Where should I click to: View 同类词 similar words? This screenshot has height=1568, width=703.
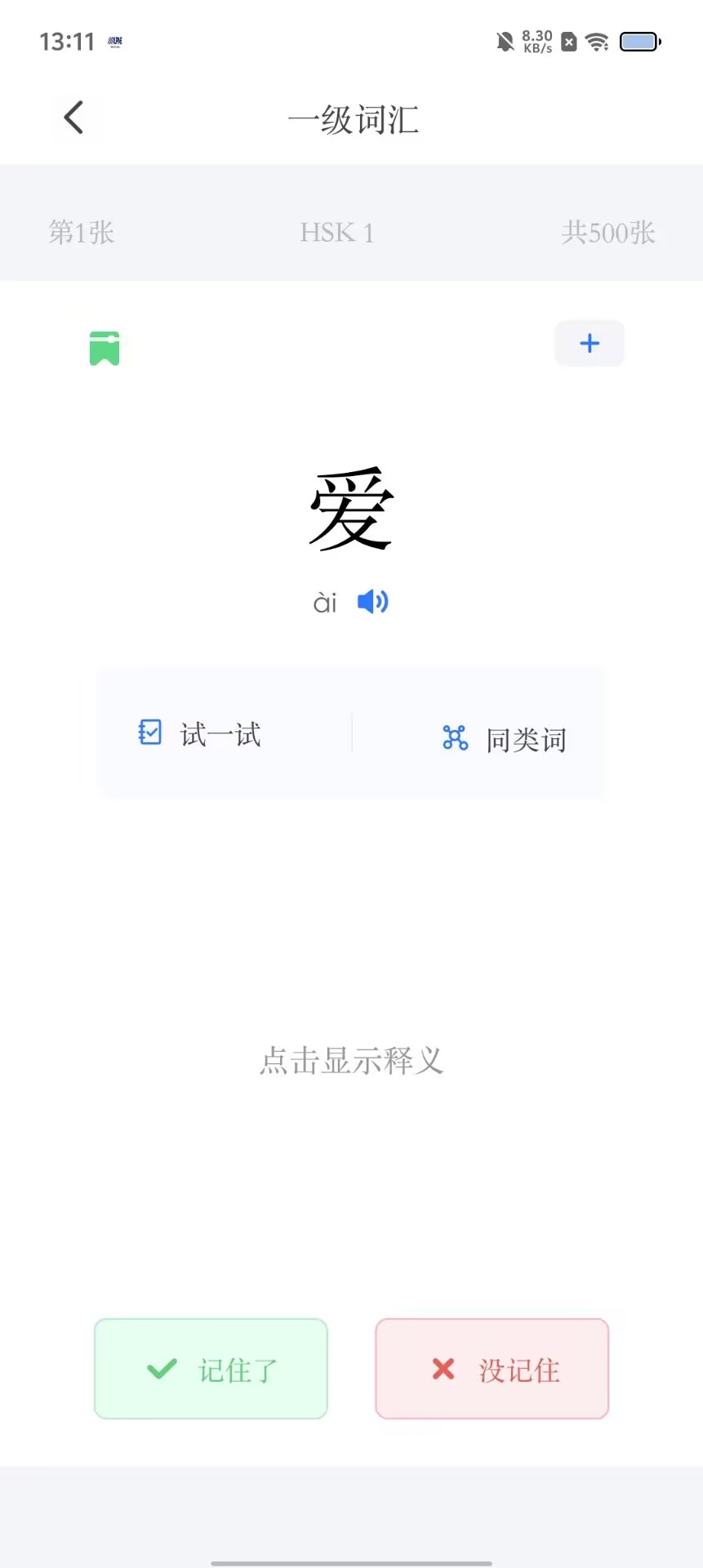[x=504, y=738]
